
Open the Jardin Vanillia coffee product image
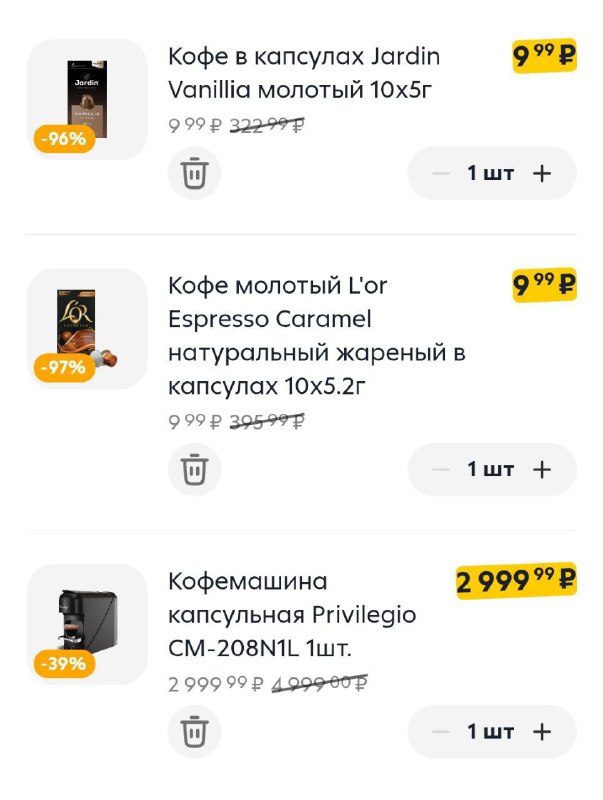(x=88, y=99)
